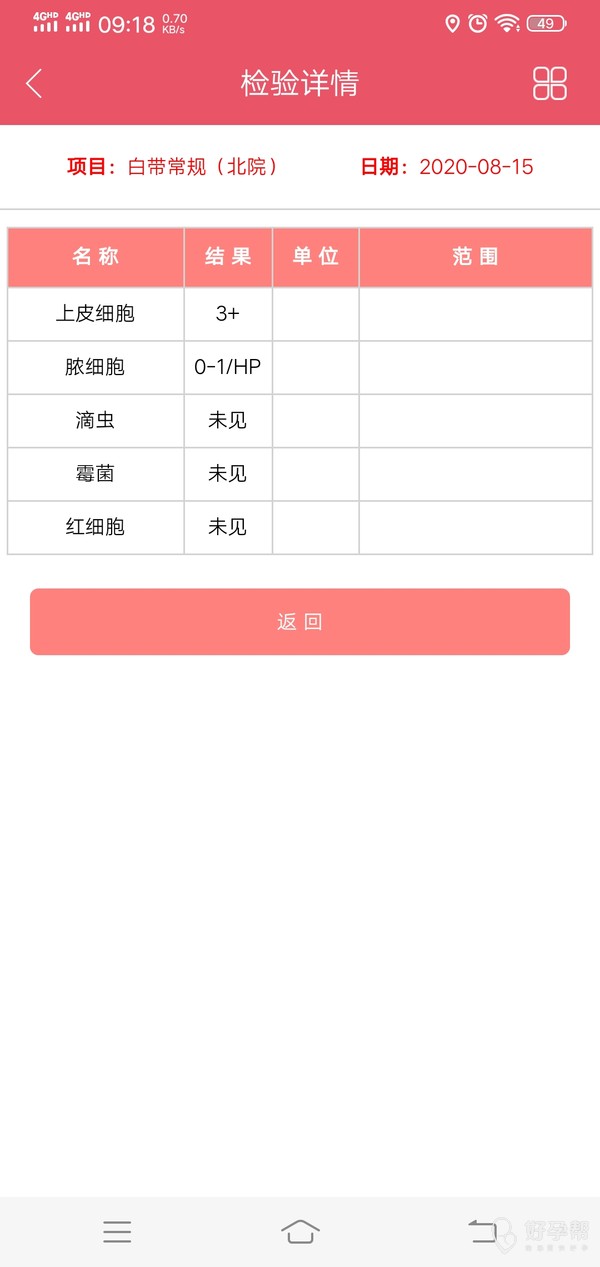
Task: Open the system recent apps menu
Action: [117, 1231]
